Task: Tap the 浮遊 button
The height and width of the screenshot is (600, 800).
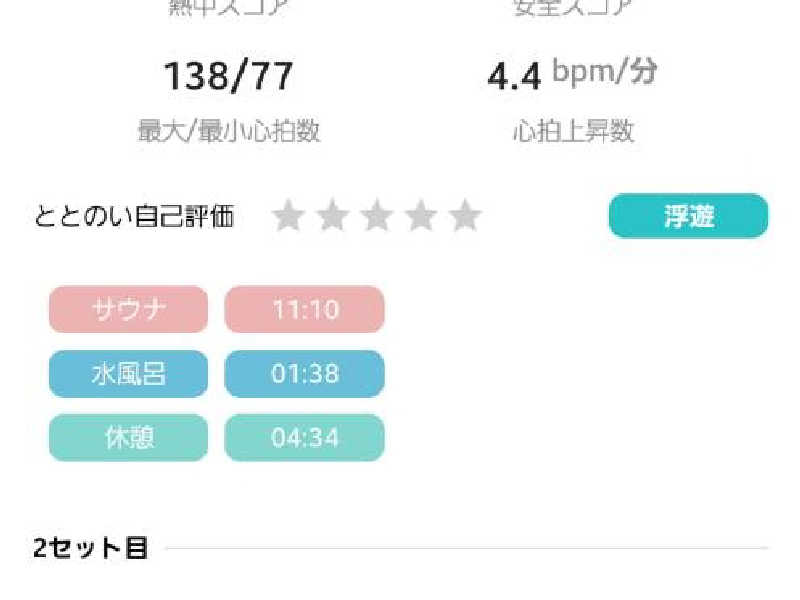Action: [688, 216]
